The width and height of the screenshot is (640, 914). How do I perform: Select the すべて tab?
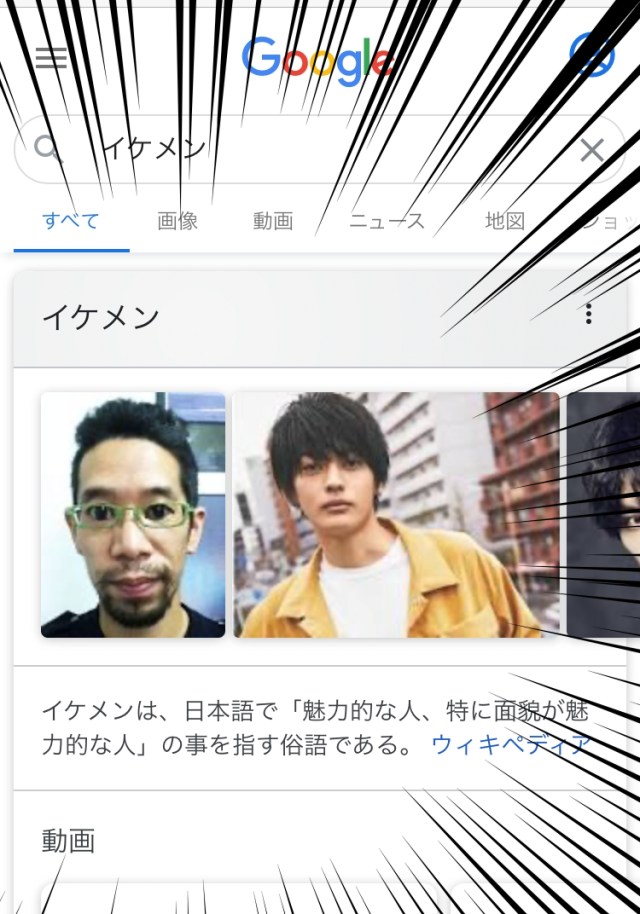pyautogui.click(x=71, y=221)
